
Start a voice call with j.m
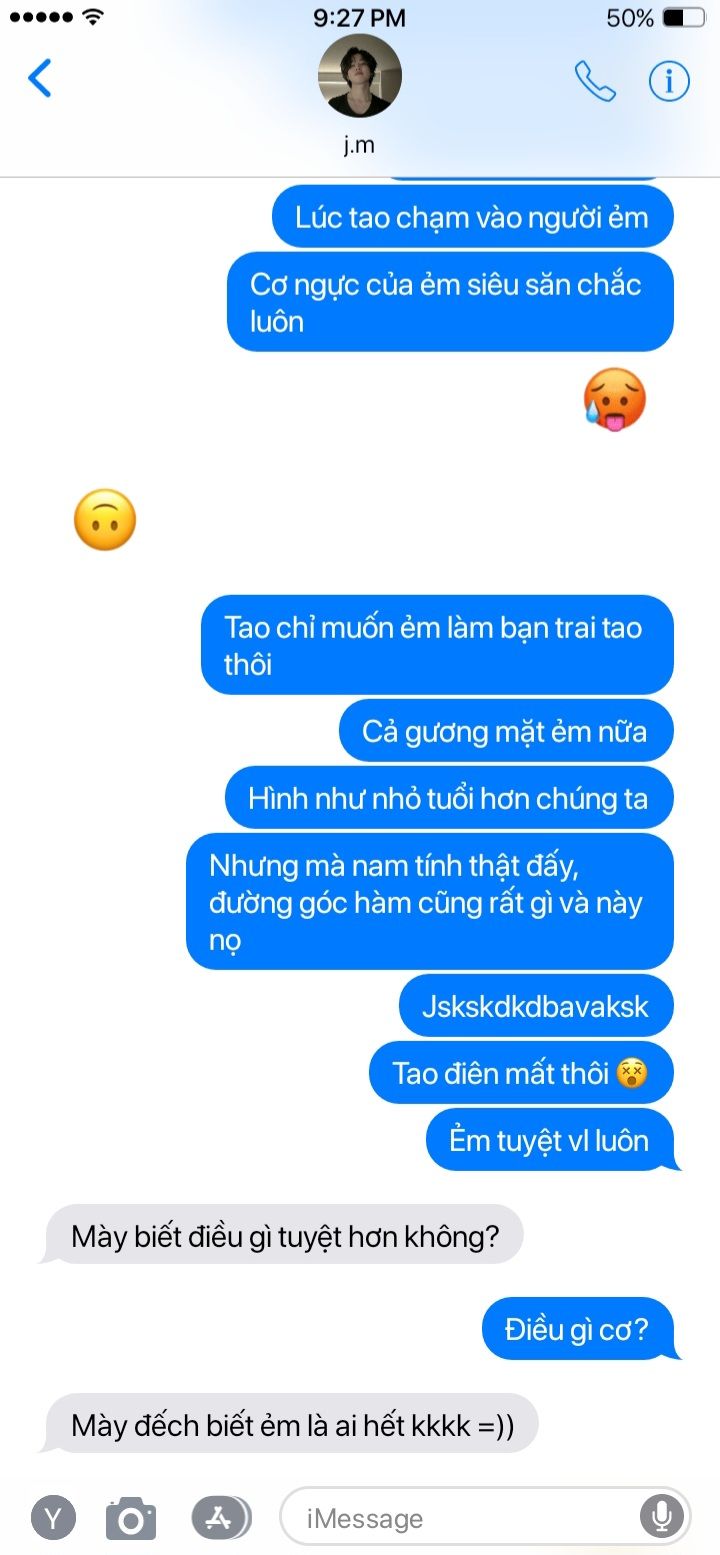[595, 81]
